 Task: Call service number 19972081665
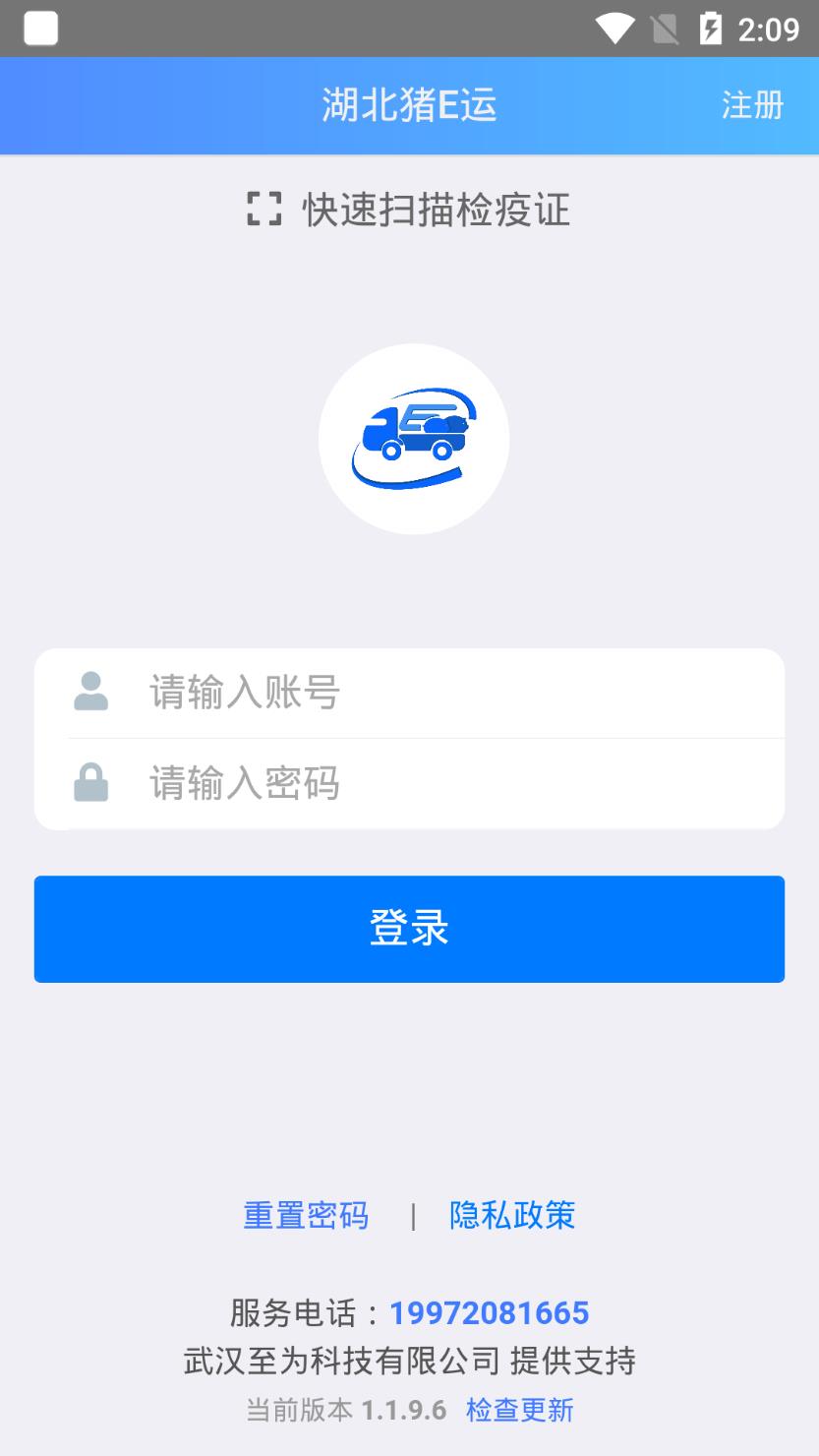[489, 1312]
